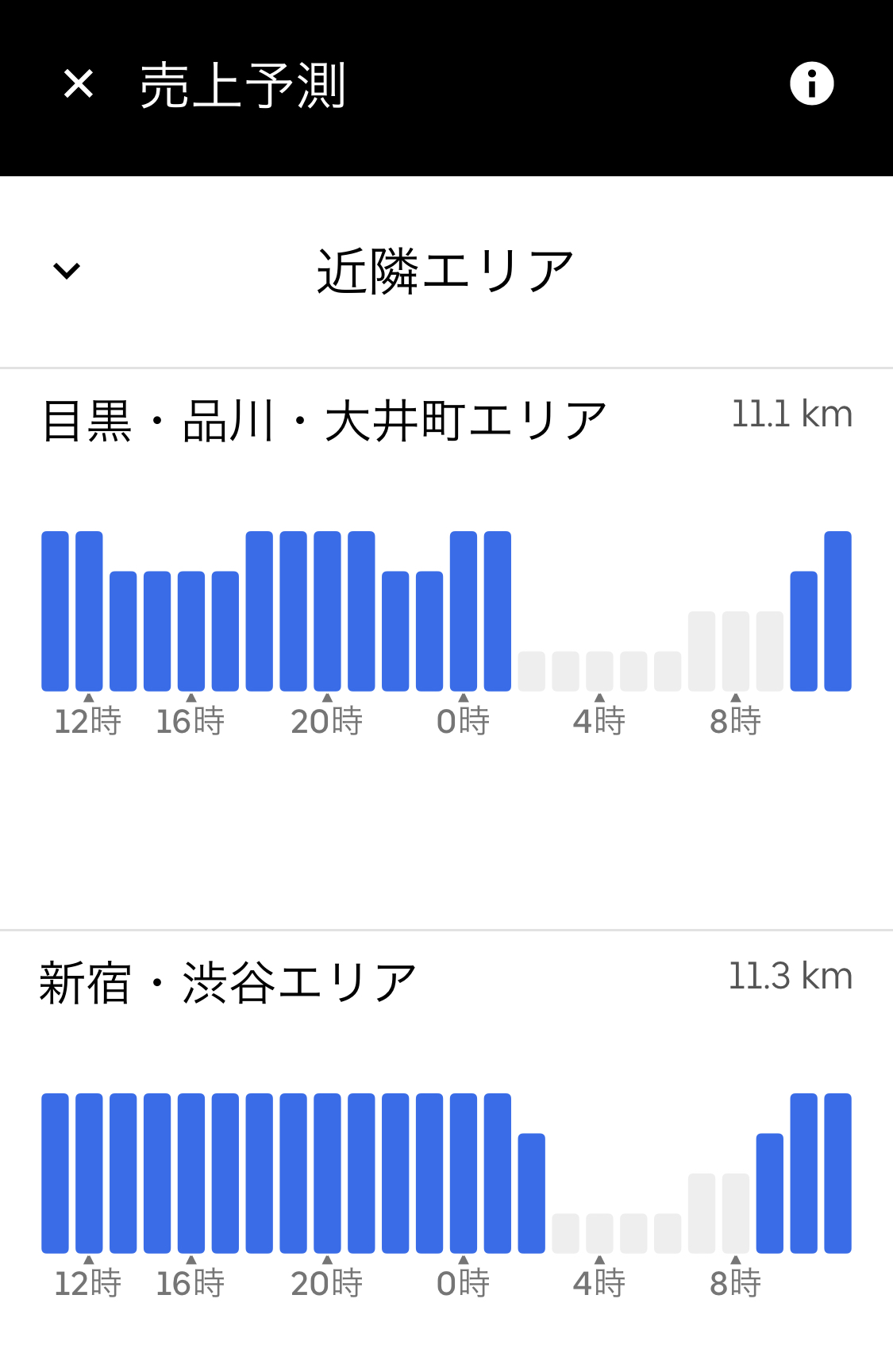
Task: Tap the 11.1 km distance label
Action: pyautogui.click(x=791, y=414)
